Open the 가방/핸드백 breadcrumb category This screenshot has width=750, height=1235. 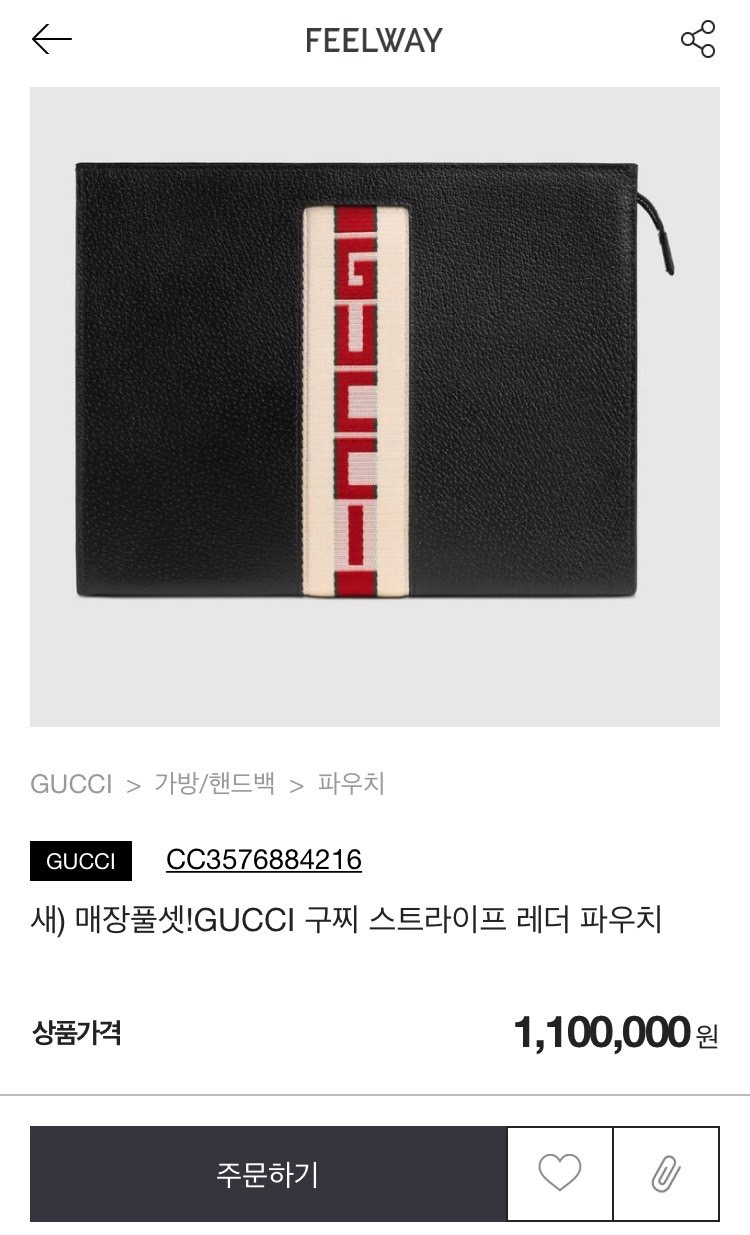[214, 784]
